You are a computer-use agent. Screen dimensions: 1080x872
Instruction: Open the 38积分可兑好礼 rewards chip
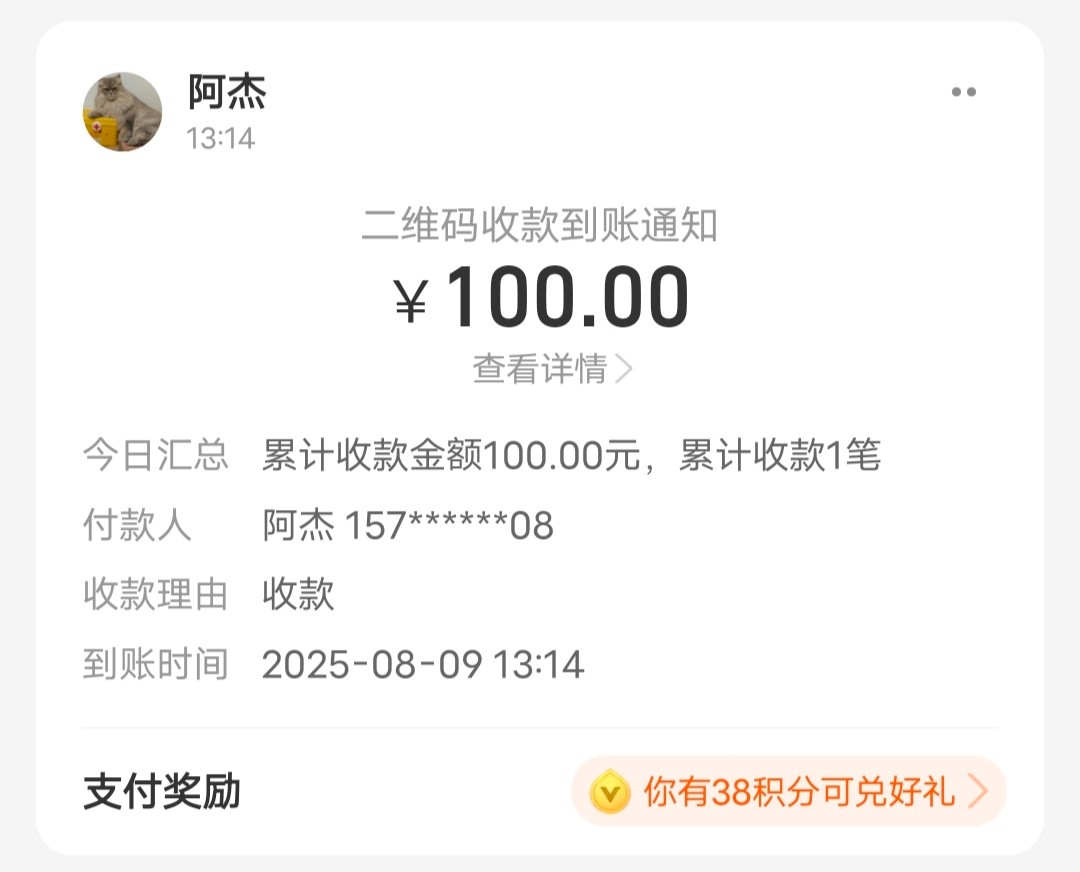(788, 792)
